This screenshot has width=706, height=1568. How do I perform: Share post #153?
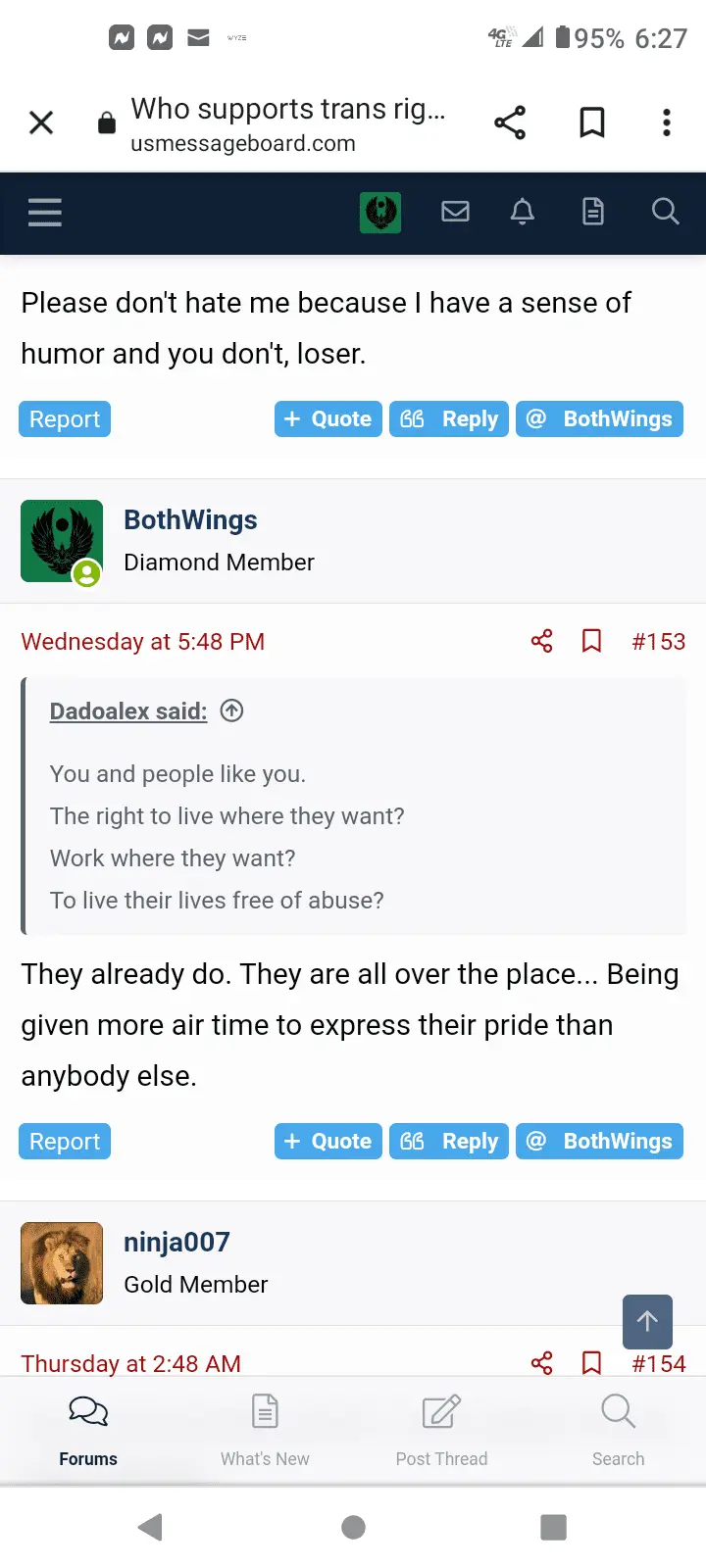(x=541, y=642)
